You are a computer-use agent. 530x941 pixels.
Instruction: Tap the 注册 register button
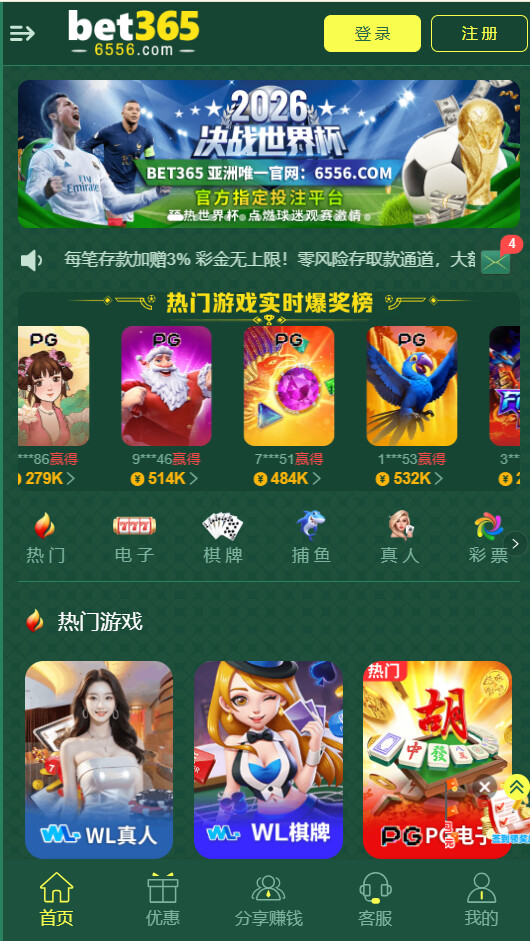pyautogui.click(x=479, y=34)
